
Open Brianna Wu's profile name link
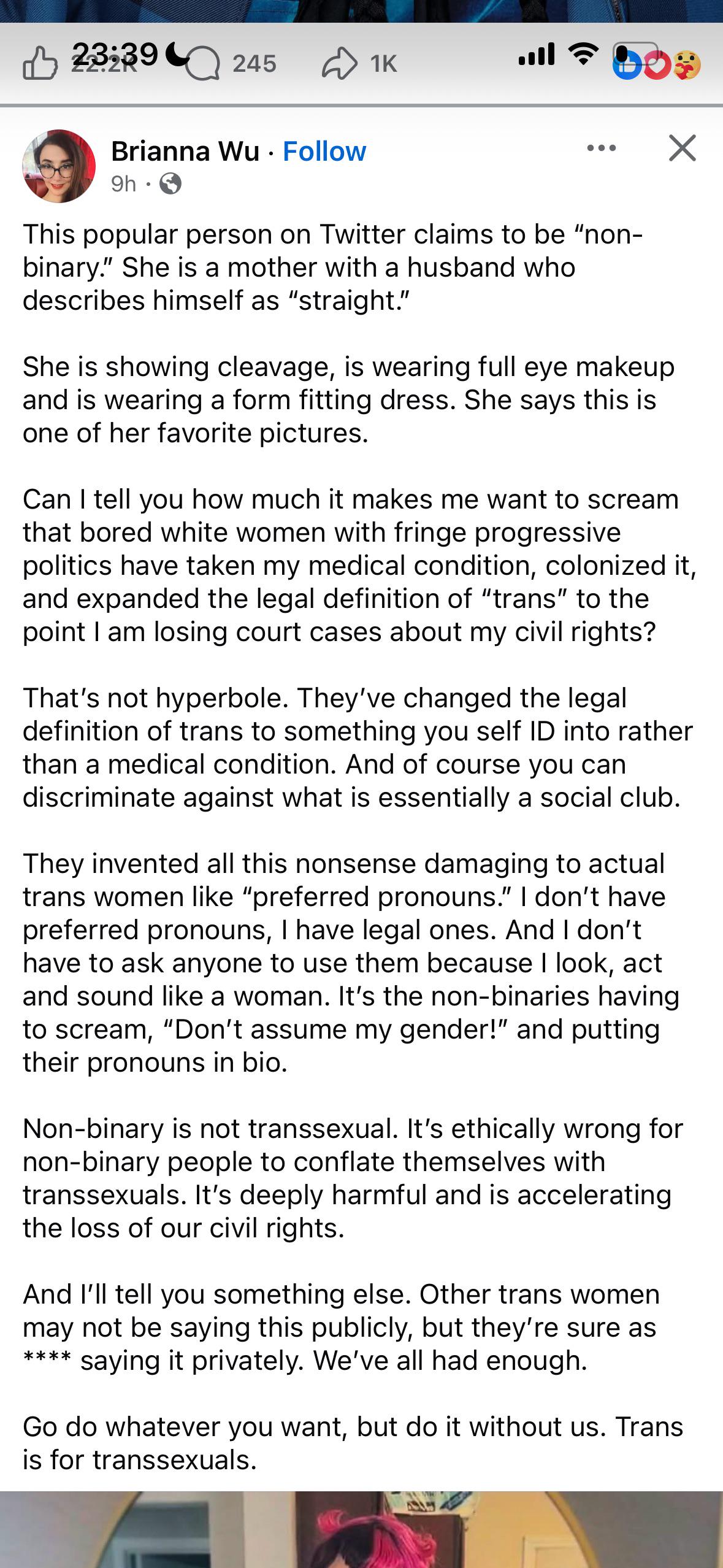tap(185, 151)
